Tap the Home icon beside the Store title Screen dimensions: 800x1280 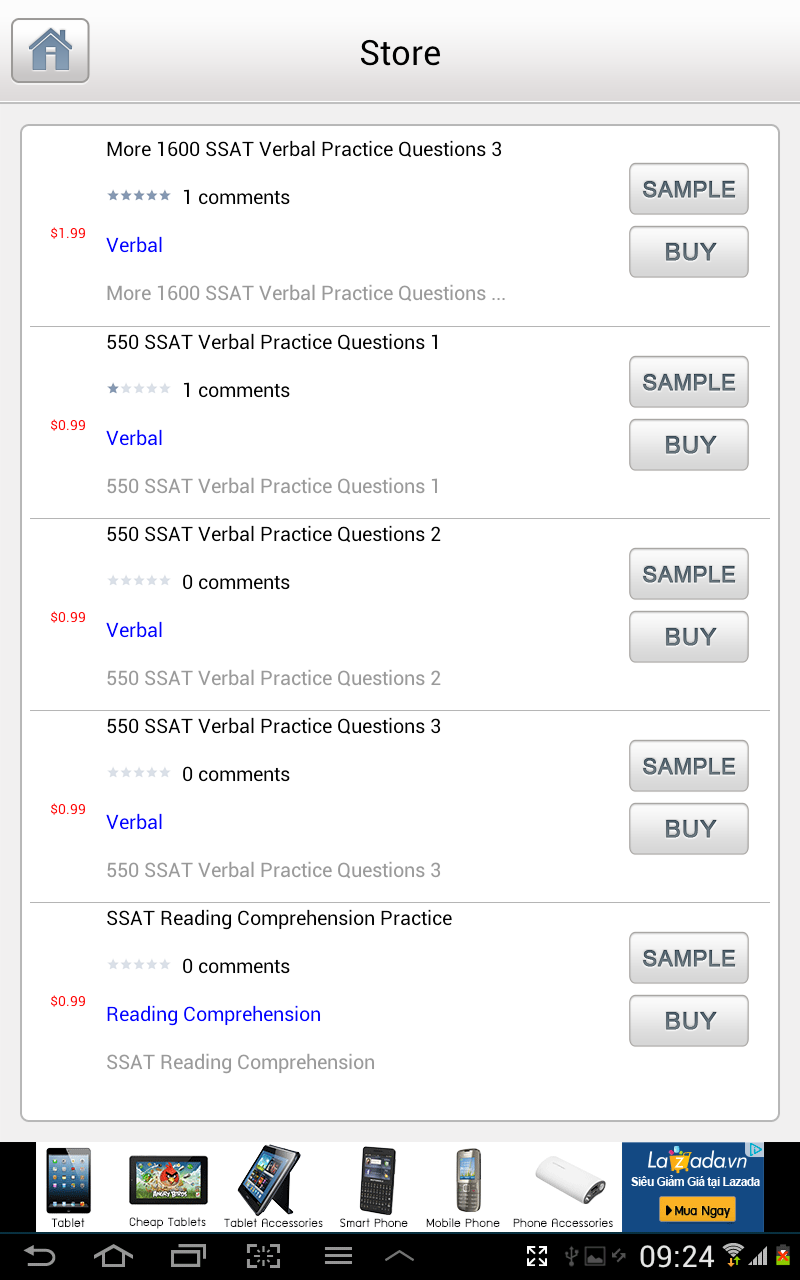50,50
